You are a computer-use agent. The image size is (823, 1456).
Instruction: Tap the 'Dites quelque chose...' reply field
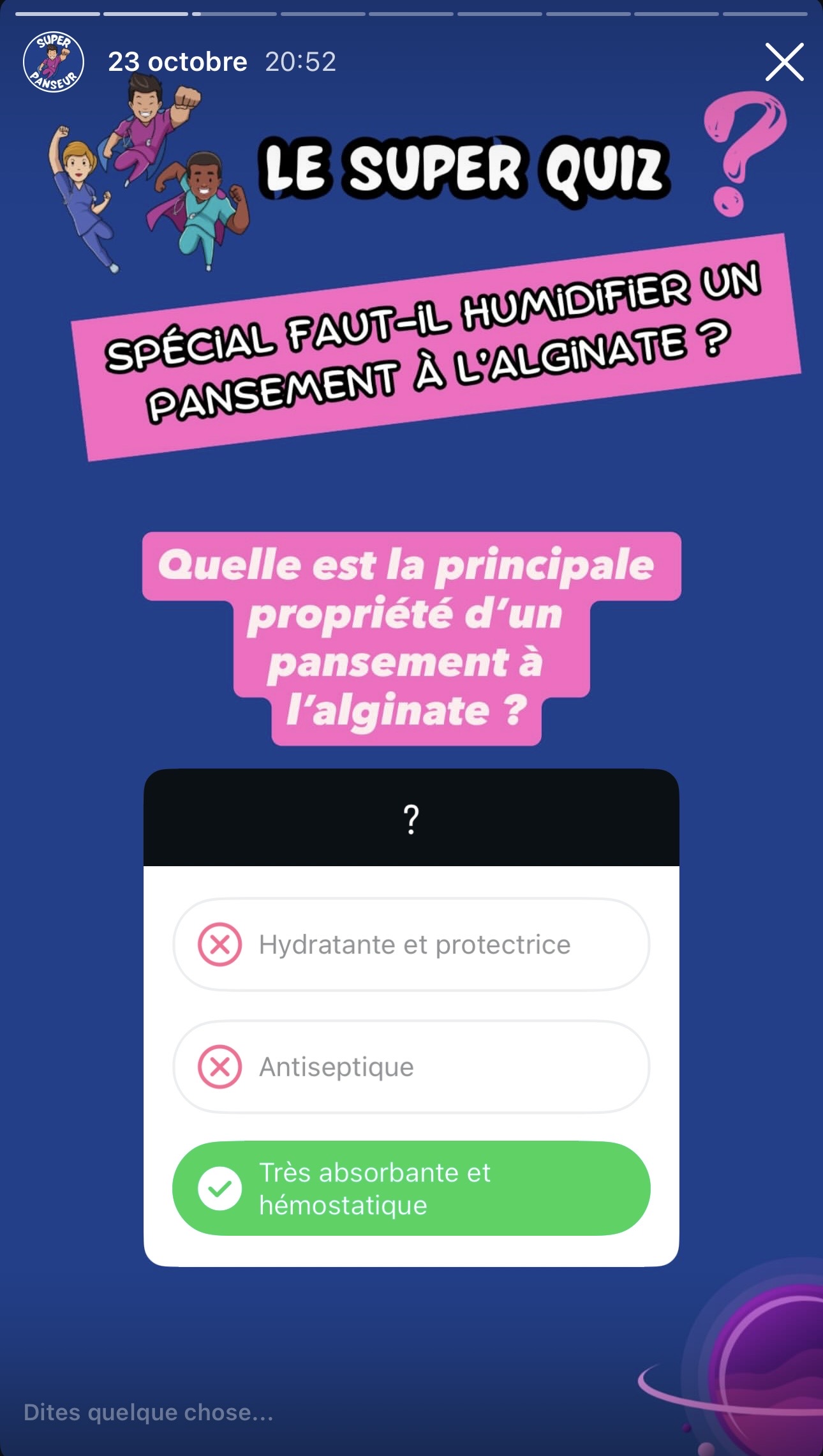click(x=255, y=1413)
